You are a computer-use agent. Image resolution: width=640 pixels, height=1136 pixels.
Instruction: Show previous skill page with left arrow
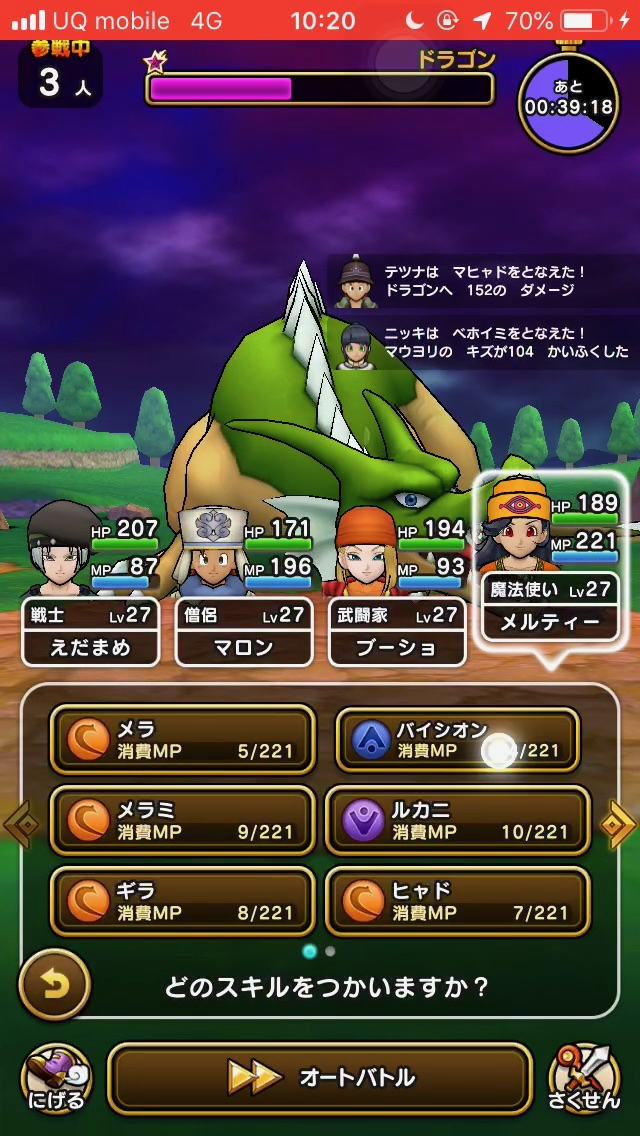pyautogui.click(x=22, y=825)
